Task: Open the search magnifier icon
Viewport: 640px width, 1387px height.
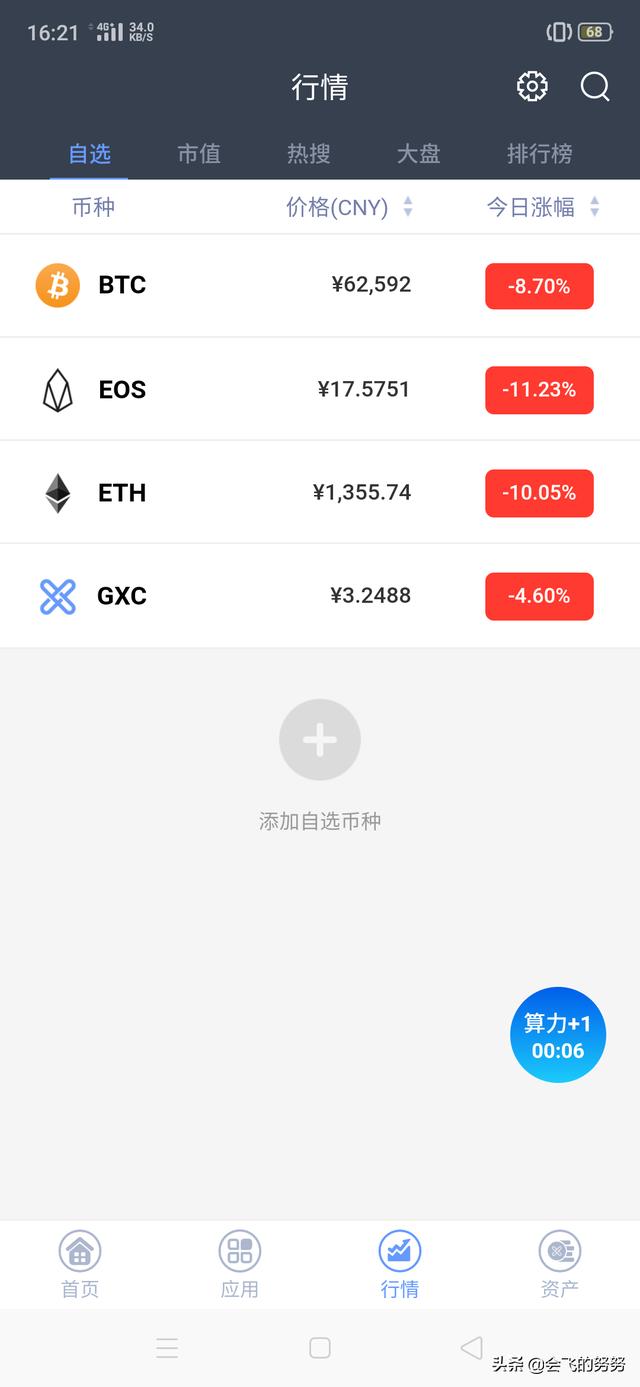Action: click(595, 87)
